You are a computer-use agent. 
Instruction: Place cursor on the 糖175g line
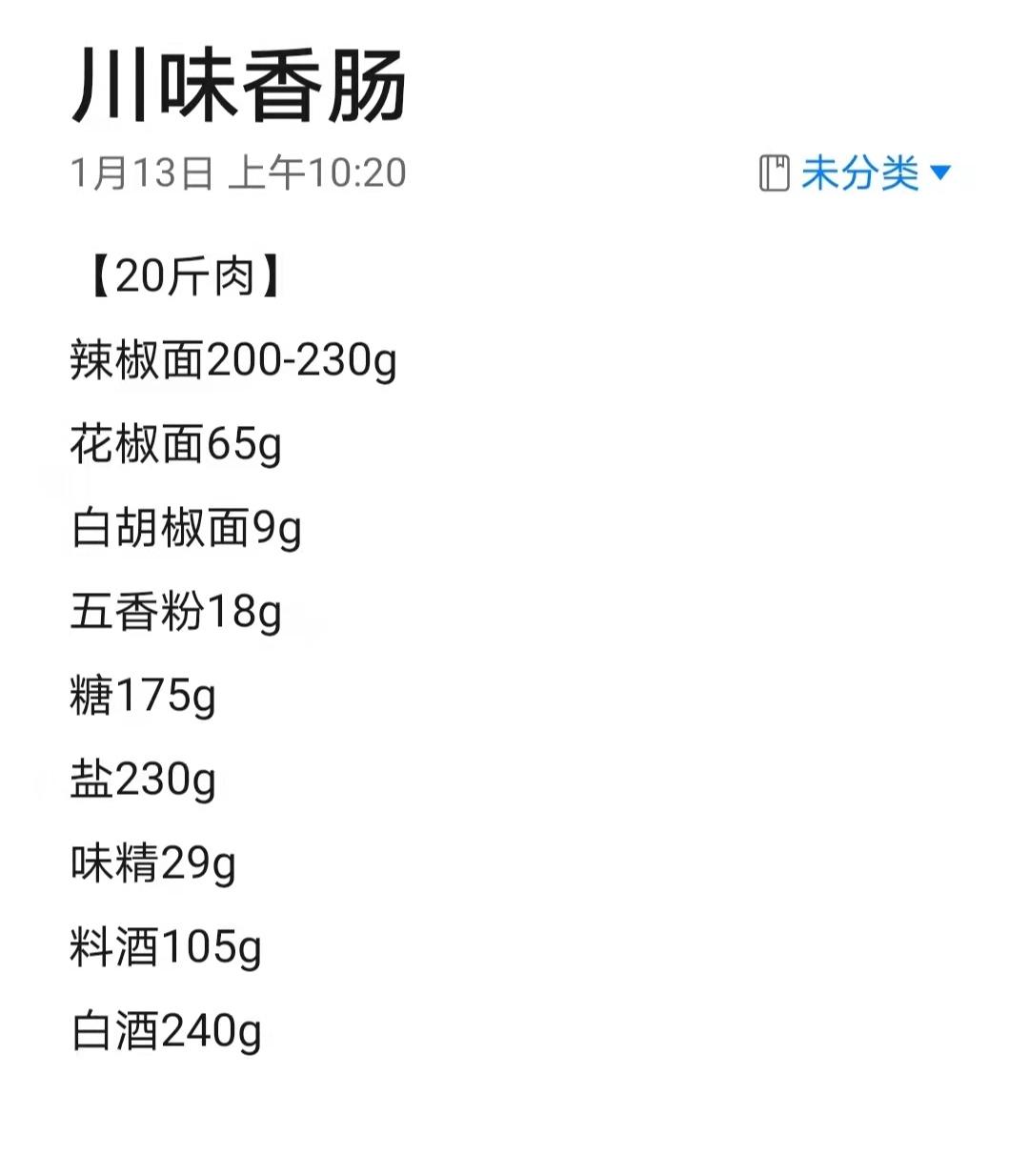[145, 697]
